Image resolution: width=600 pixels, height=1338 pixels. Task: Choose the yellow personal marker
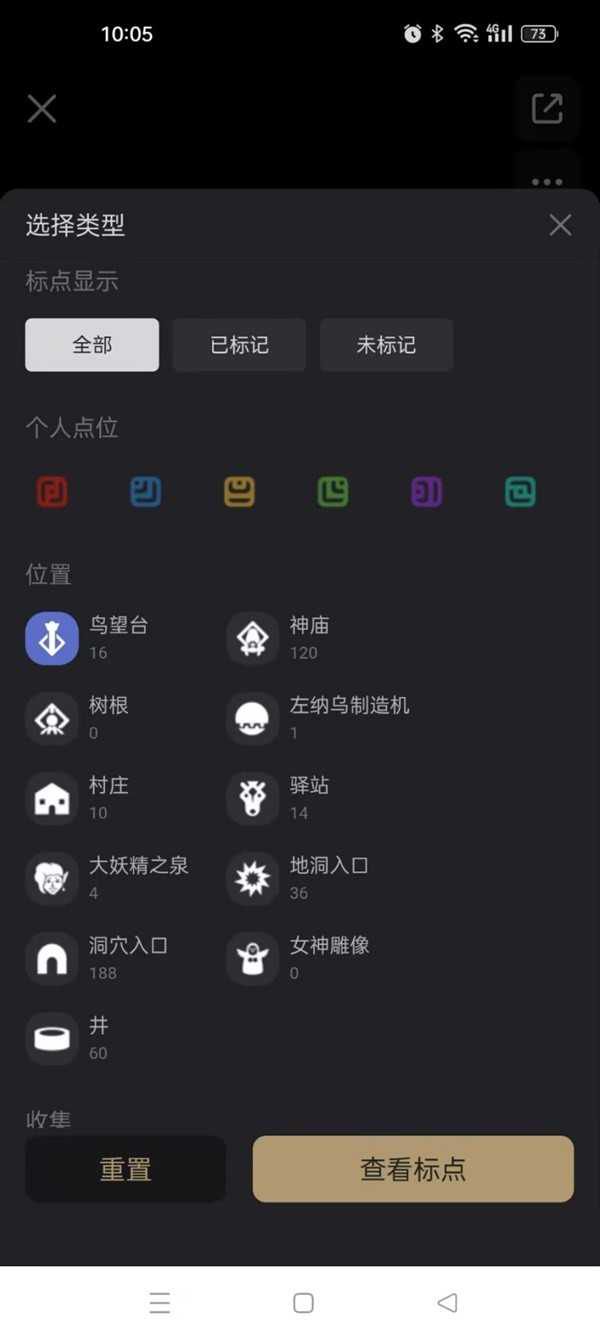[239, 491]
